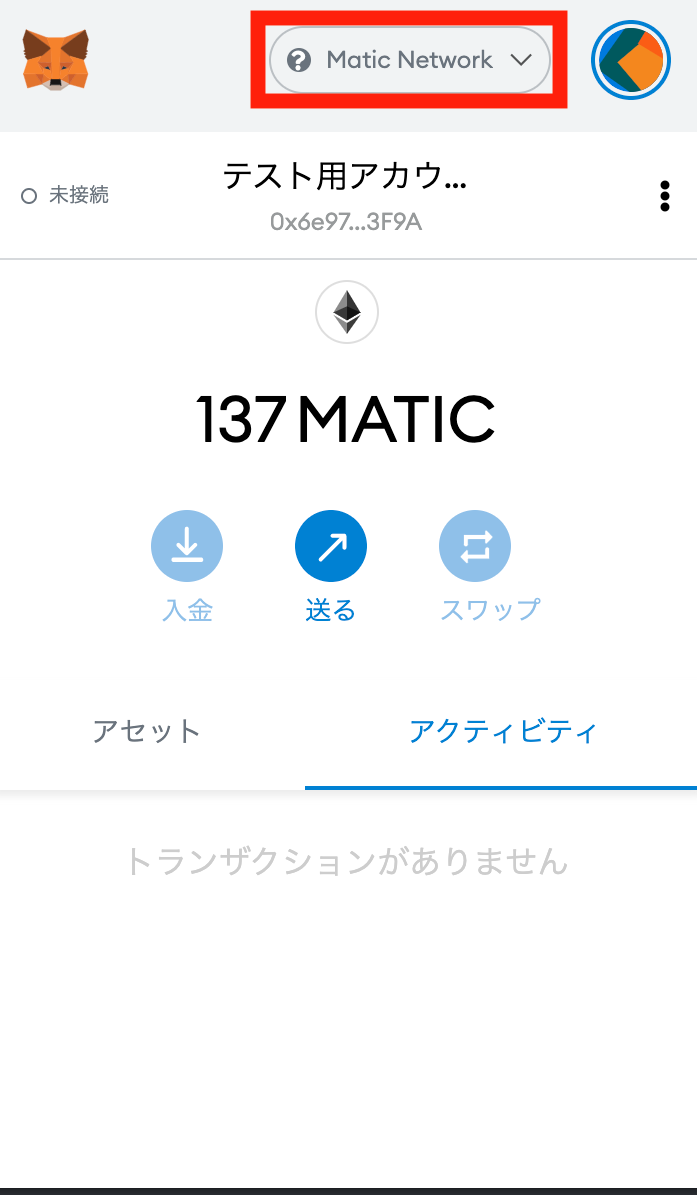Switch to the アセット tab
Viewport: 697px width, 1195px height.
coord(147,731)
